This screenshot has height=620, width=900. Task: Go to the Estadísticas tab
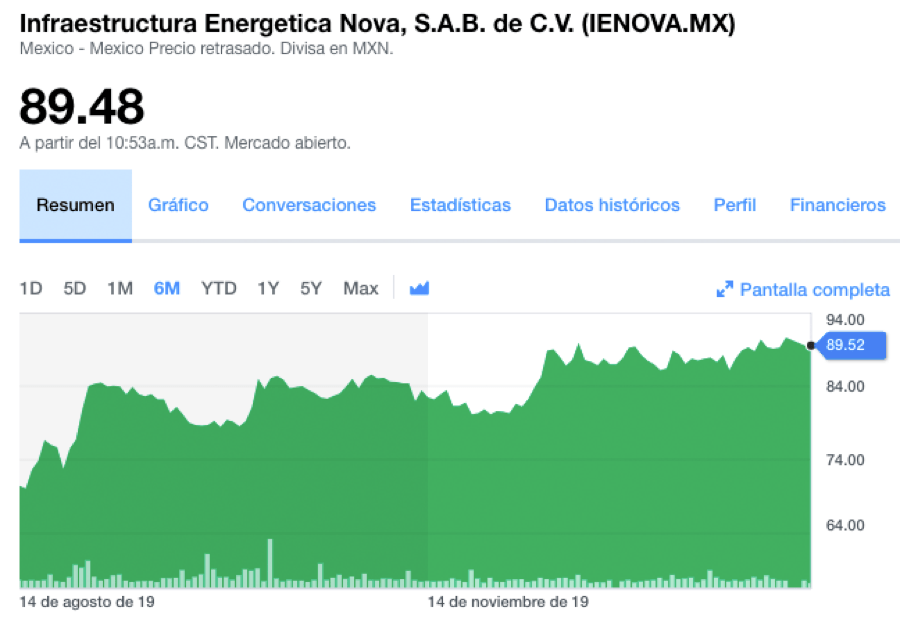460,205
